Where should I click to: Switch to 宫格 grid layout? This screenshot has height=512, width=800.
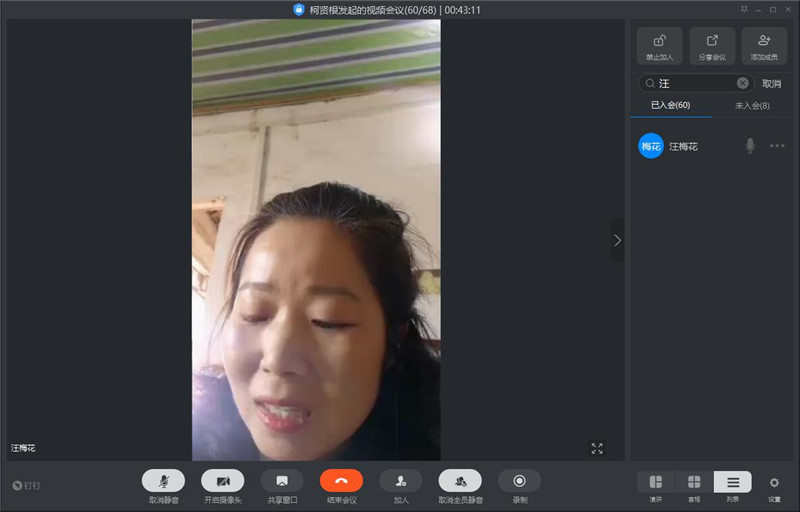pos(694,482)
